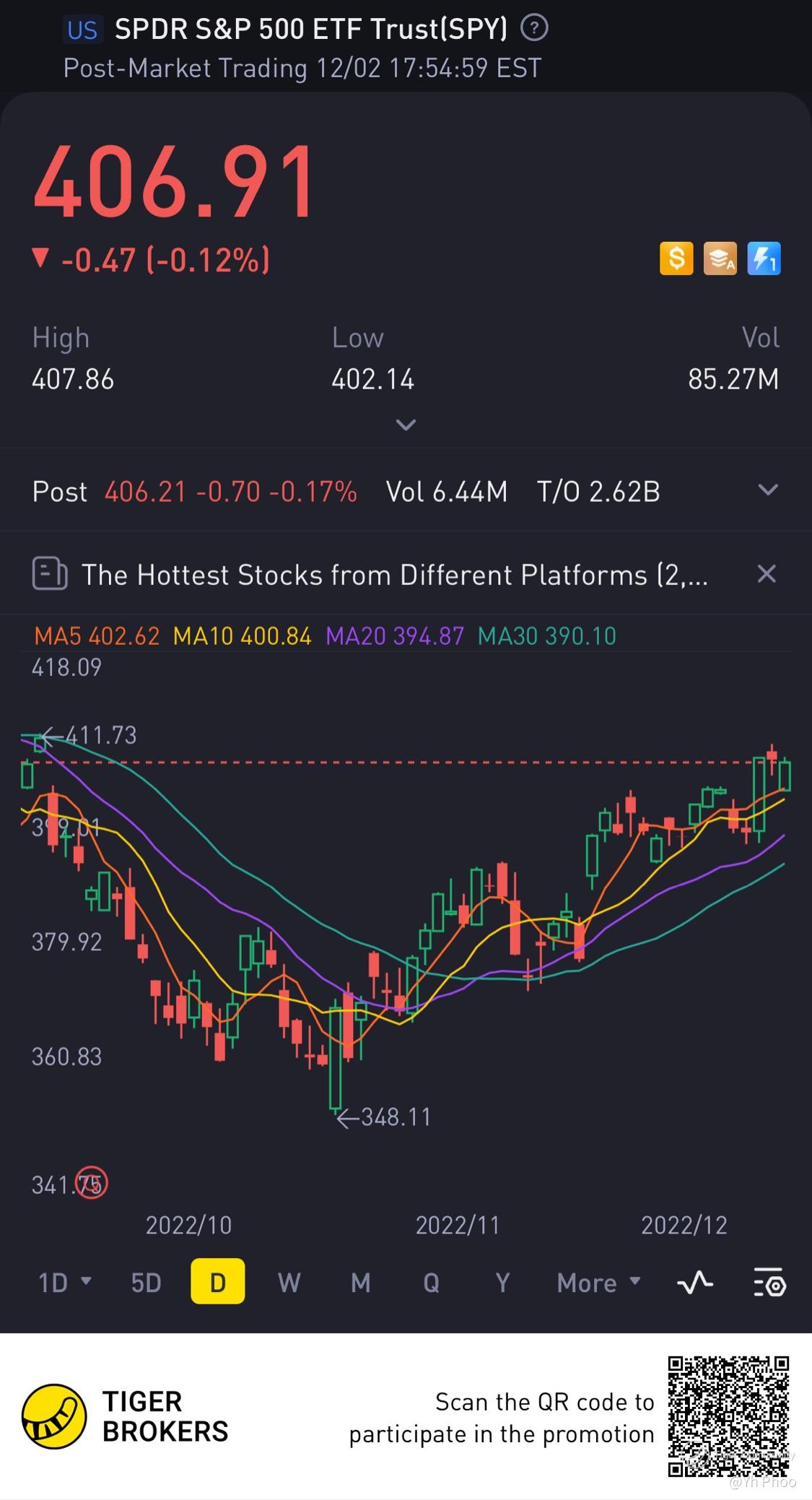Switch chart to quarterly Q view
The width and height of the screenshot is (812, 1500).
click(431, 1283)
